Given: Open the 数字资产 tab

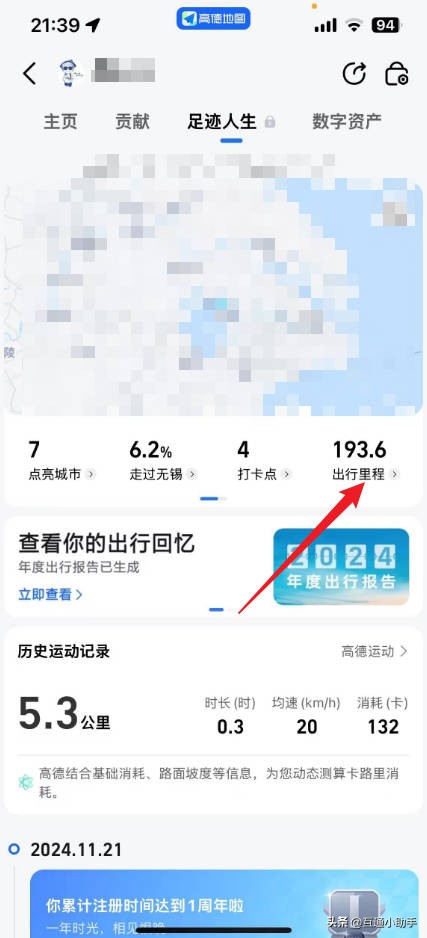Looking at the screenshot, I should [347, 121].
